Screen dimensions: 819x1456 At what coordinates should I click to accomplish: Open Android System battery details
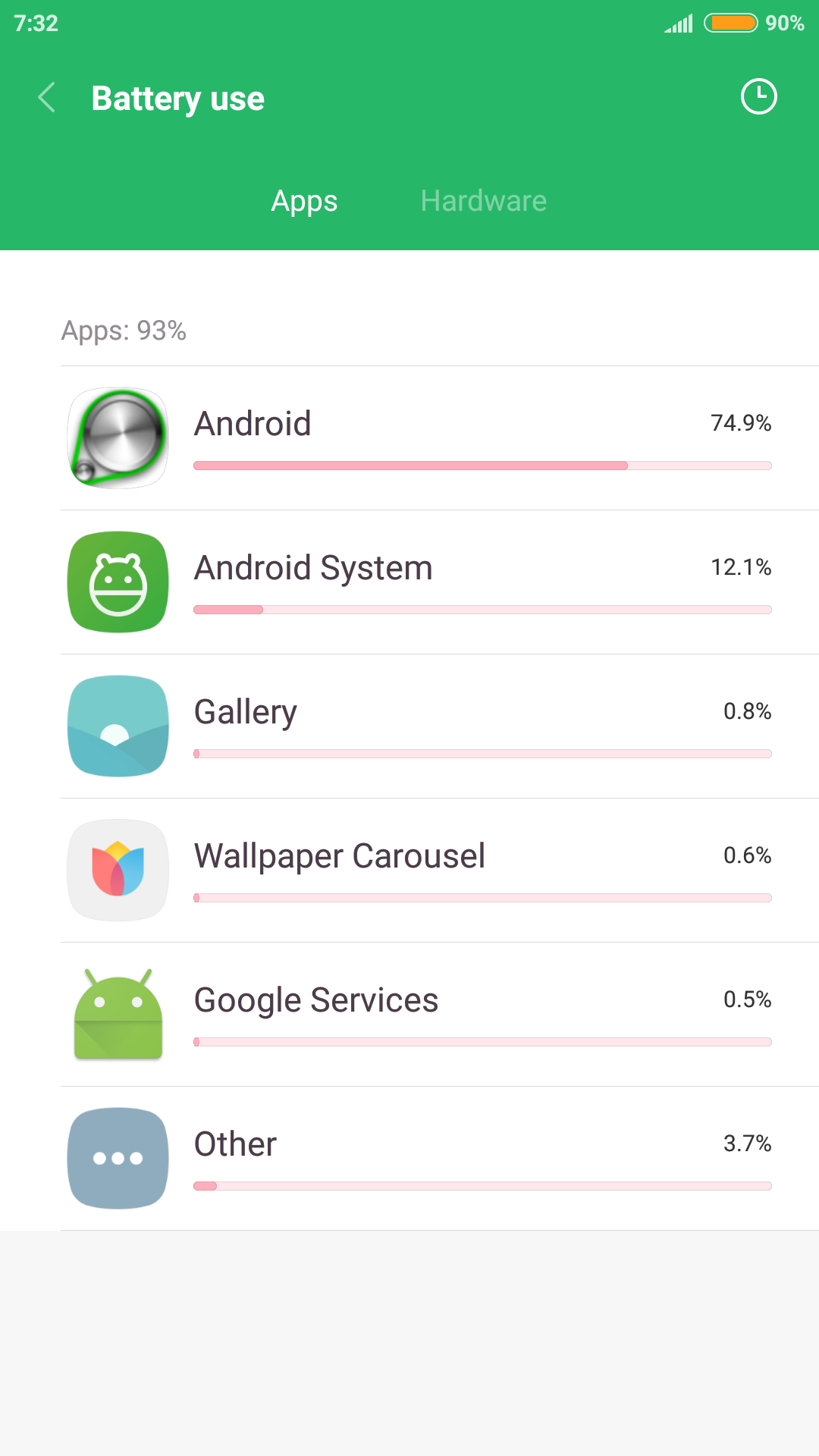pyautogui.click(x=440, y=582)
